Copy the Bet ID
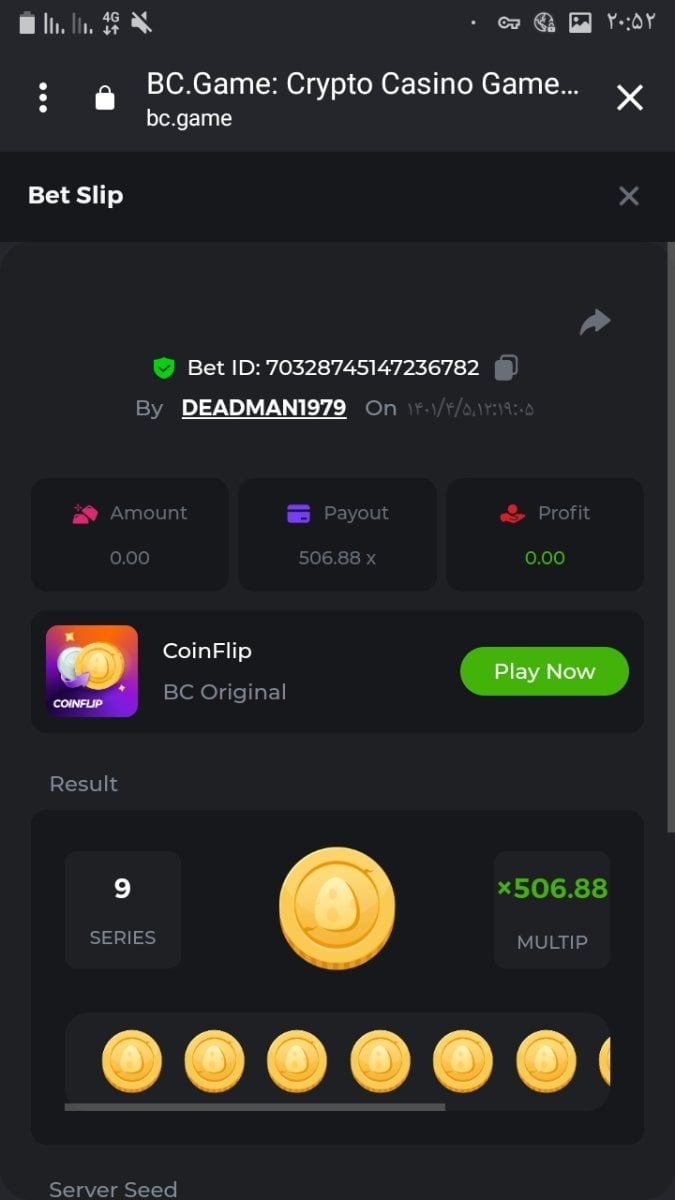The width and height of the screenshot is (675, 1200). tap(506, 368)
